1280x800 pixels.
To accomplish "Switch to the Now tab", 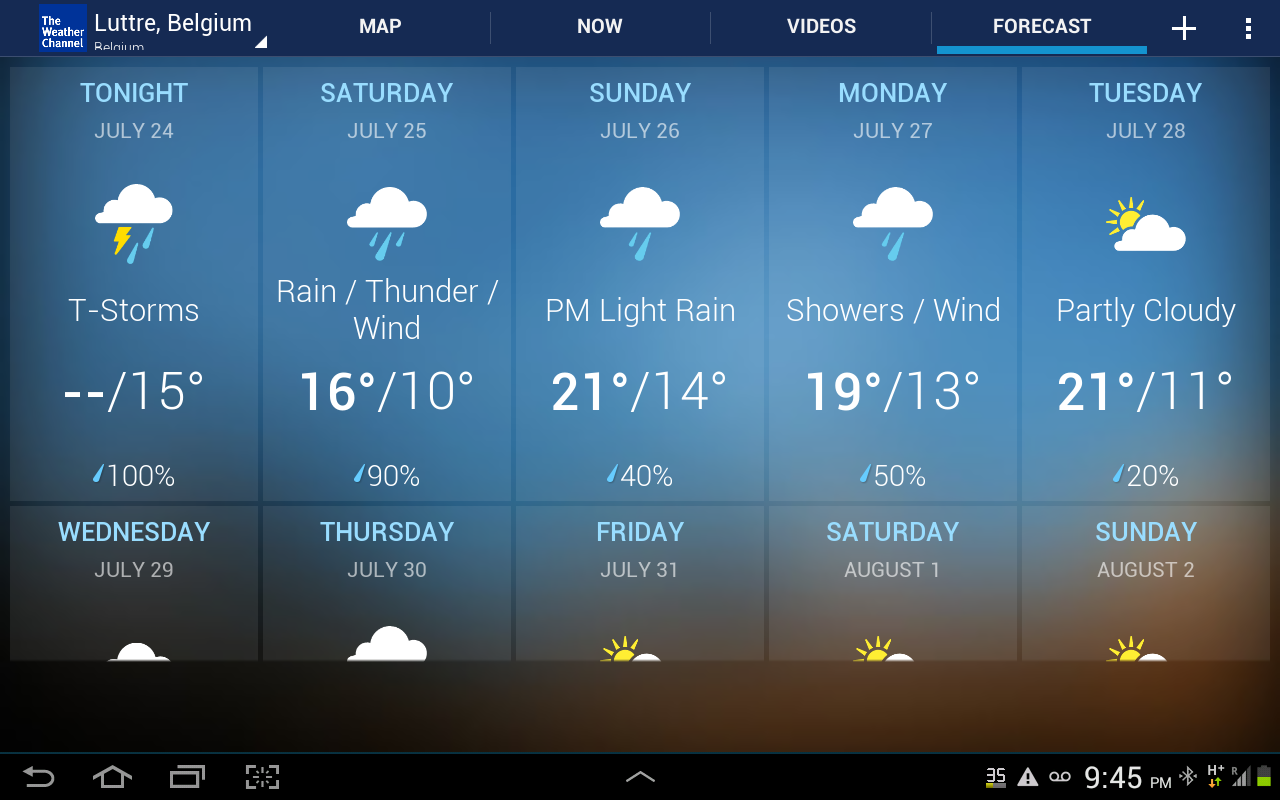I will (600, 27).
